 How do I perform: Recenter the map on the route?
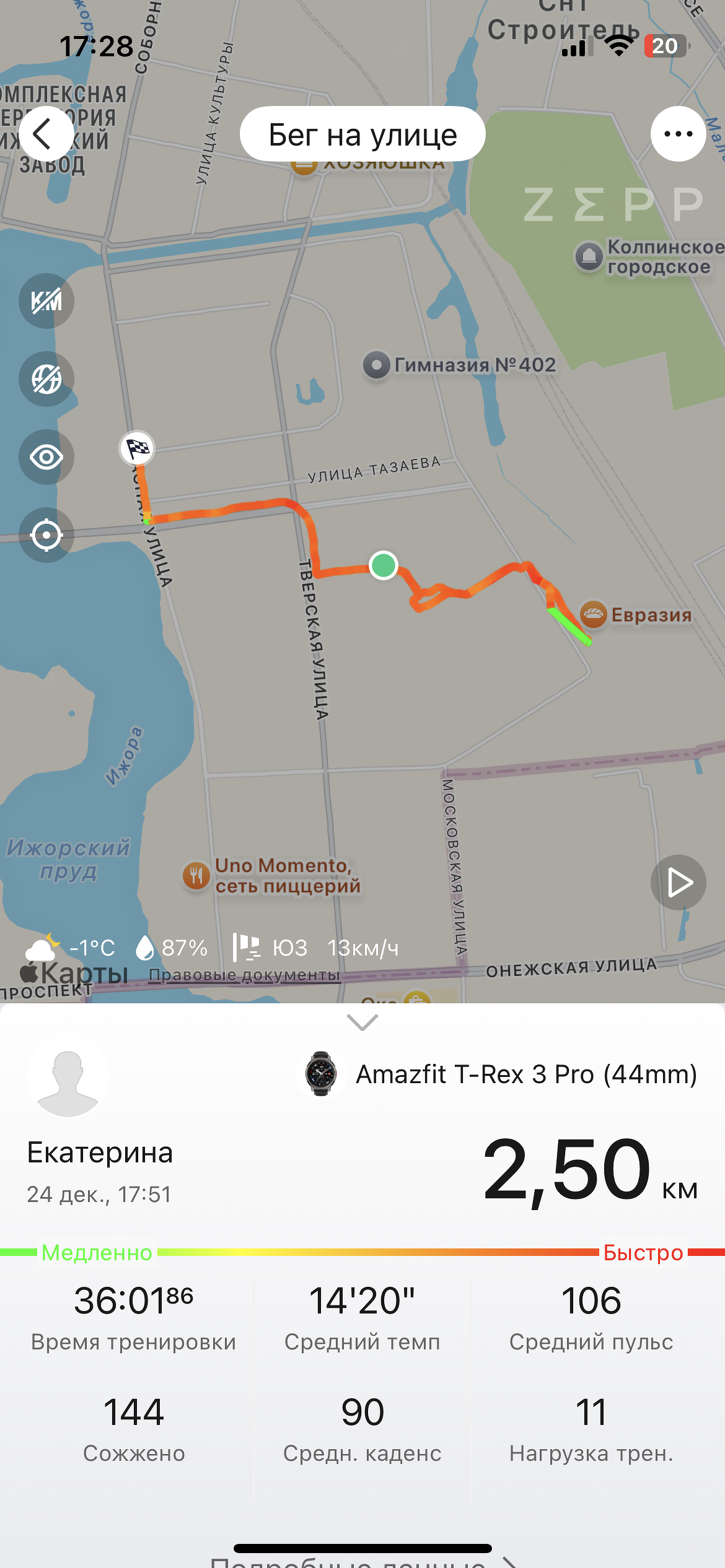tap(46, 535)
